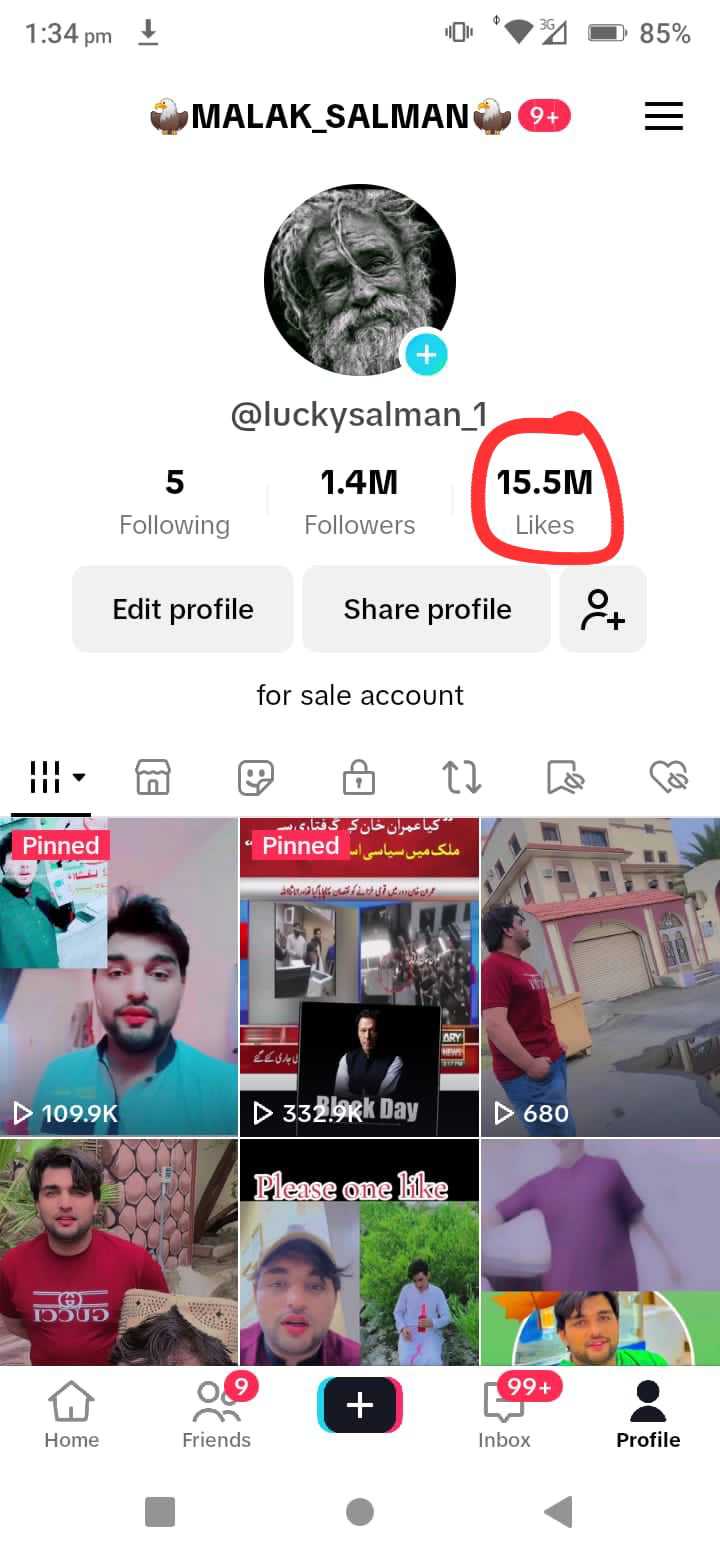
Task: Open the videos grid sort dropdown
Action: click(x=56, y=777)
